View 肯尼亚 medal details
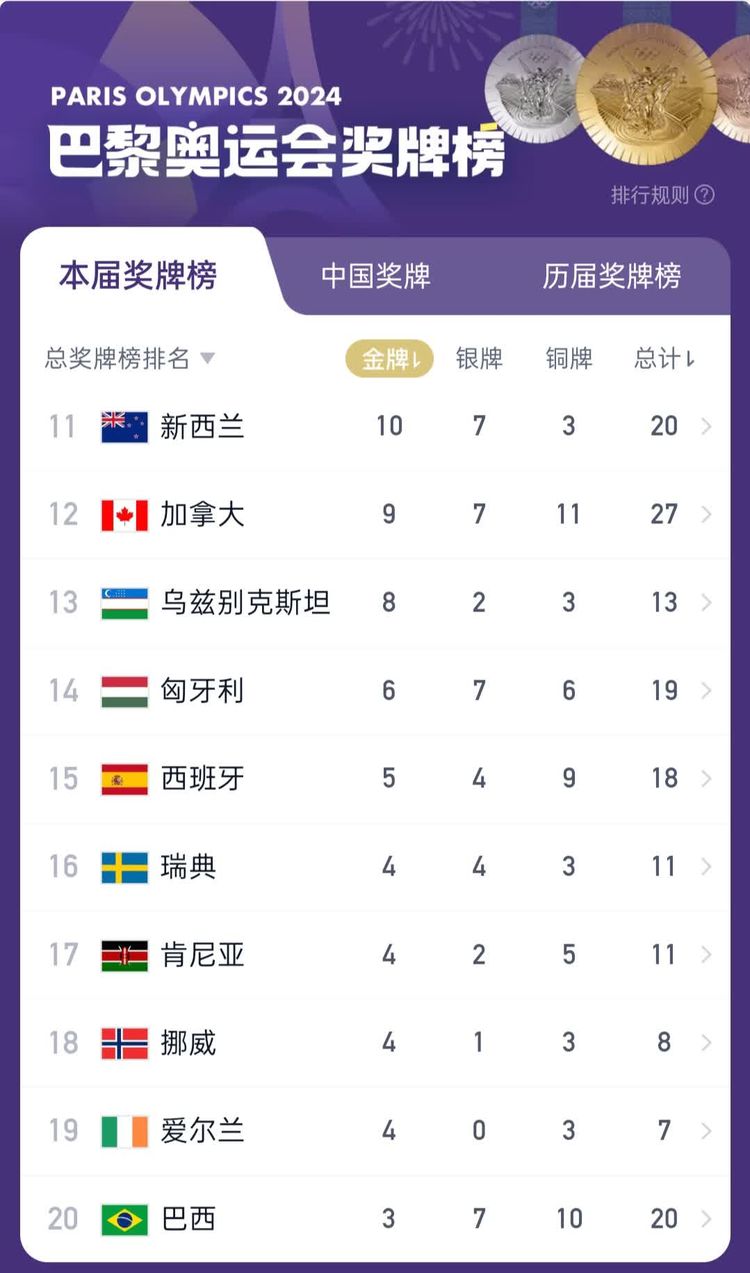Screen dimensions: 750x1273 (375, 955)
